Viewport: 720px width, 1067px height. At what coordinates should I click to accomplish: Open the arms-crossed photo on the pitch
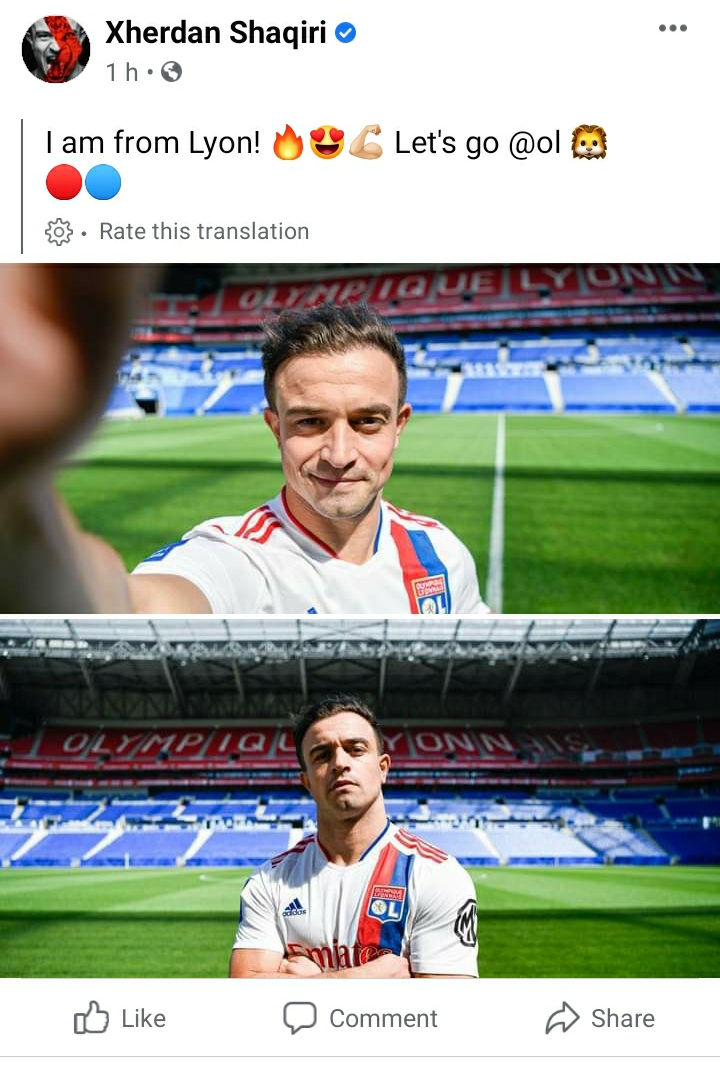tap(360, 798)
